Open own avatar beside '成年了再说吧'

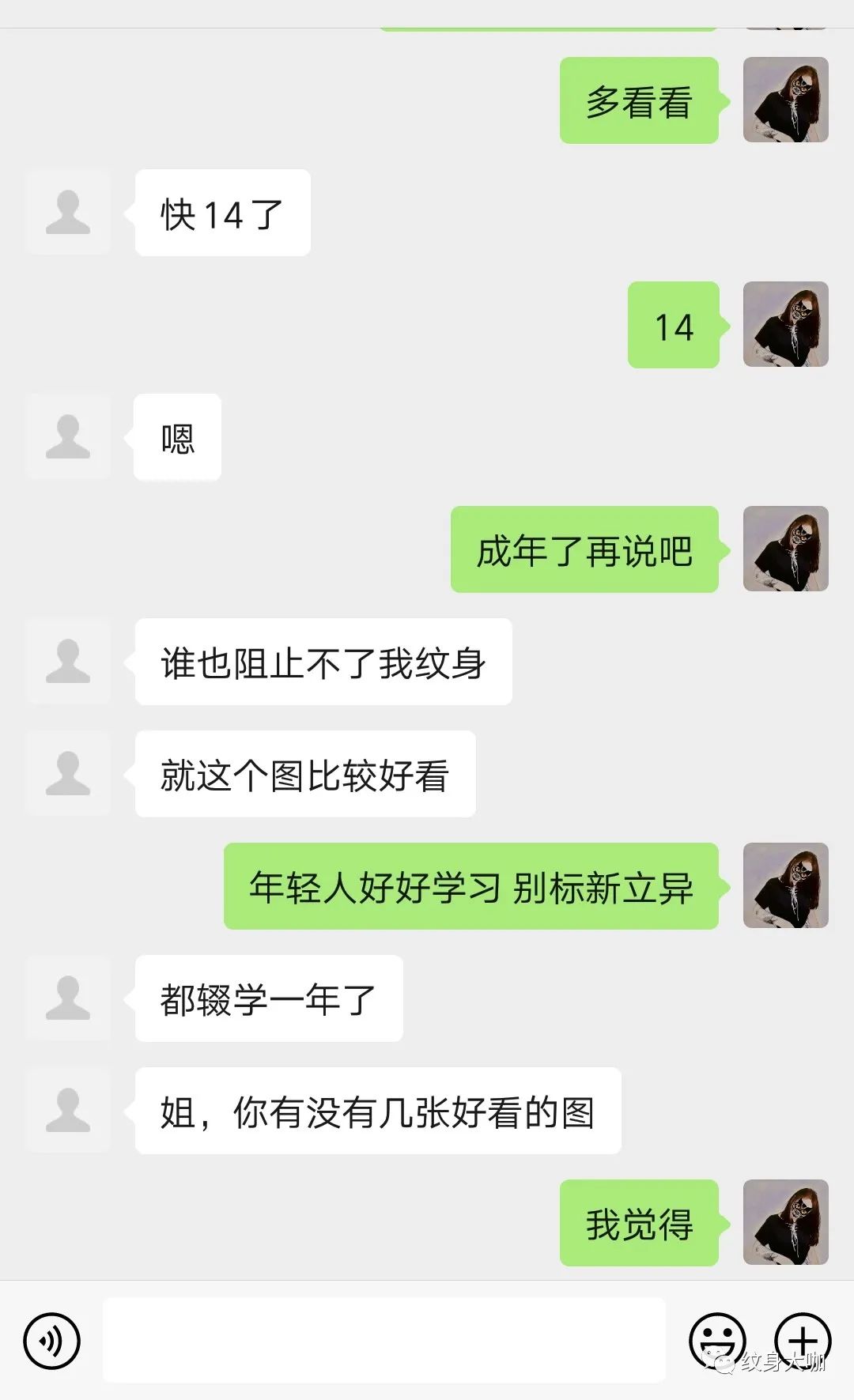(785, 549)
